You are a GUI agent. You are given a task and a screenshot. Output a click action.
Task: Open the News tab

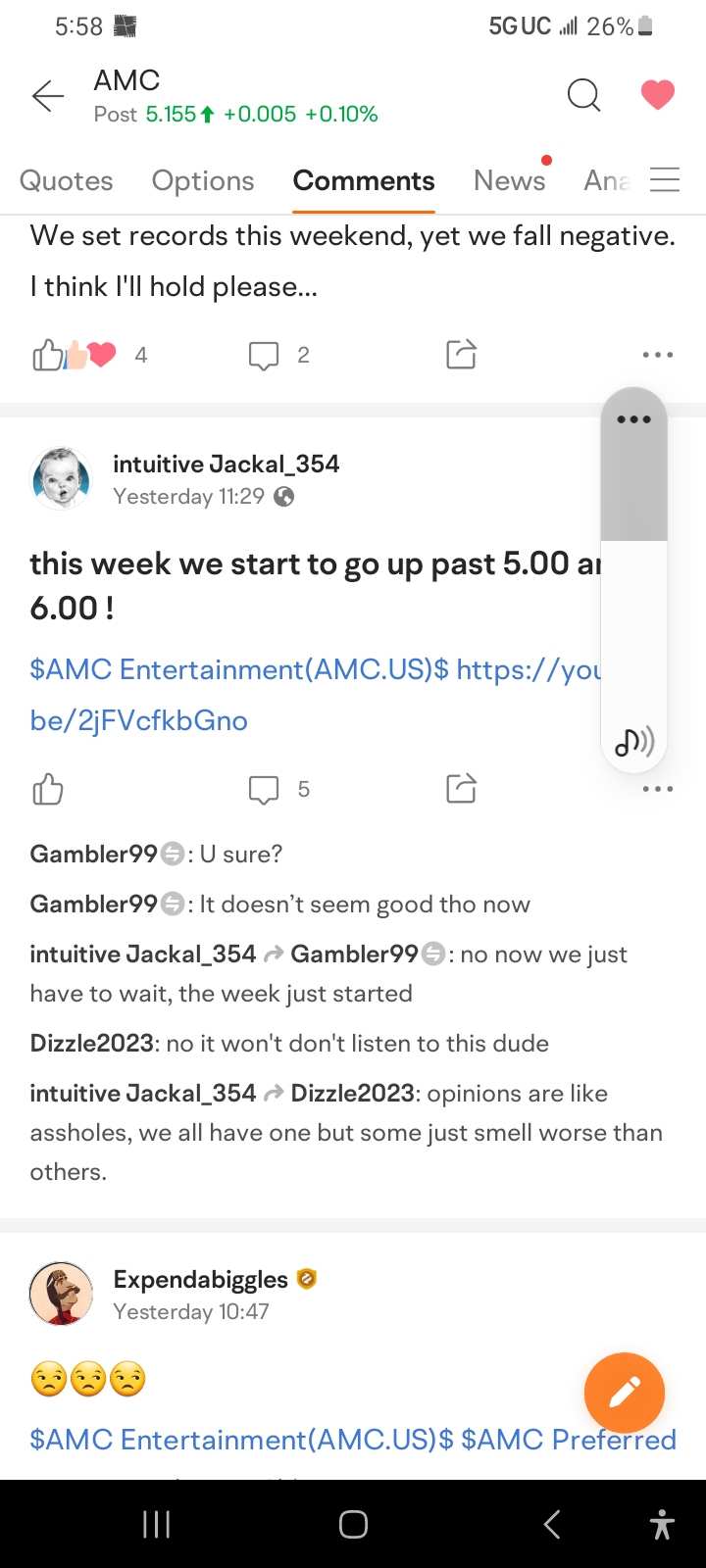[x=509, y=181]
